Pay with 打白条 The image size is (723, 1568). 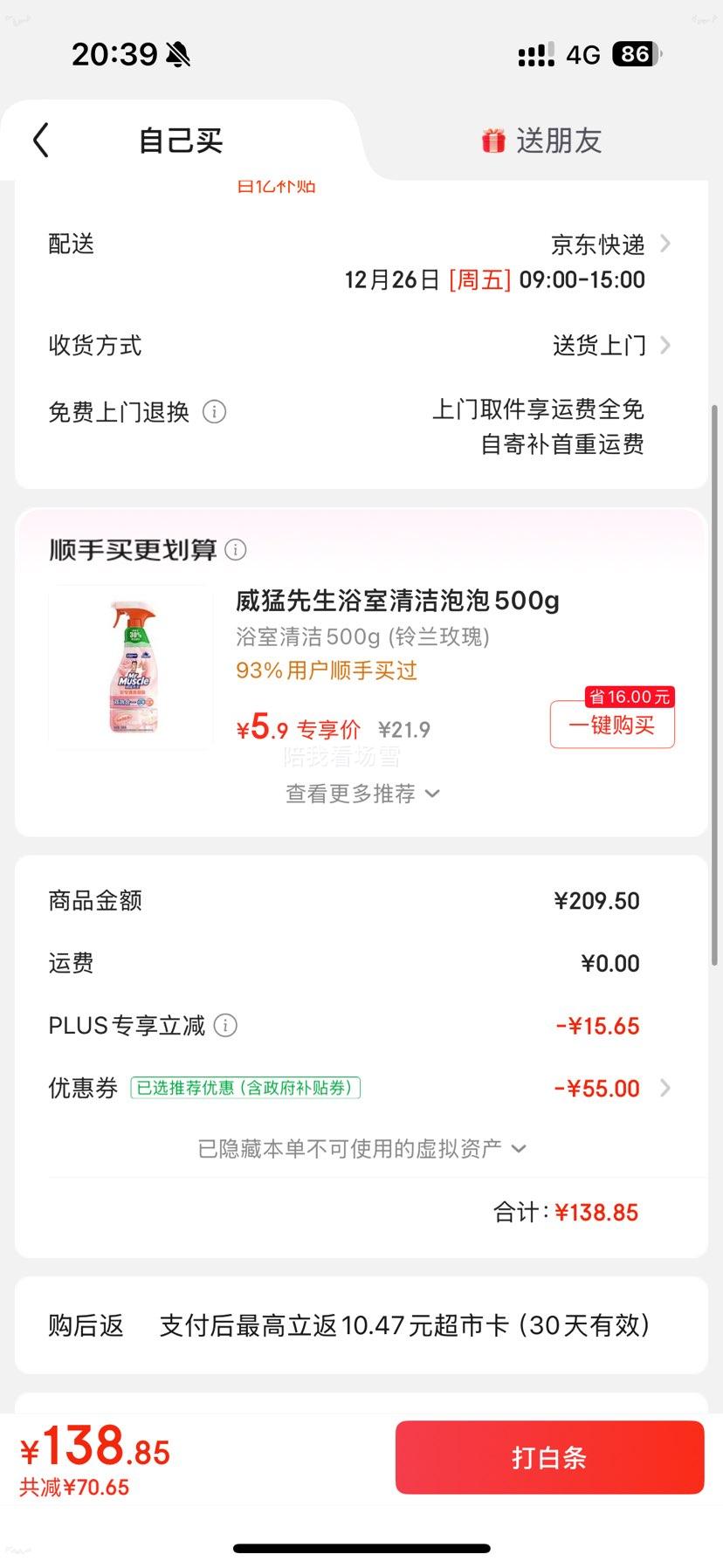(549, 1457)
